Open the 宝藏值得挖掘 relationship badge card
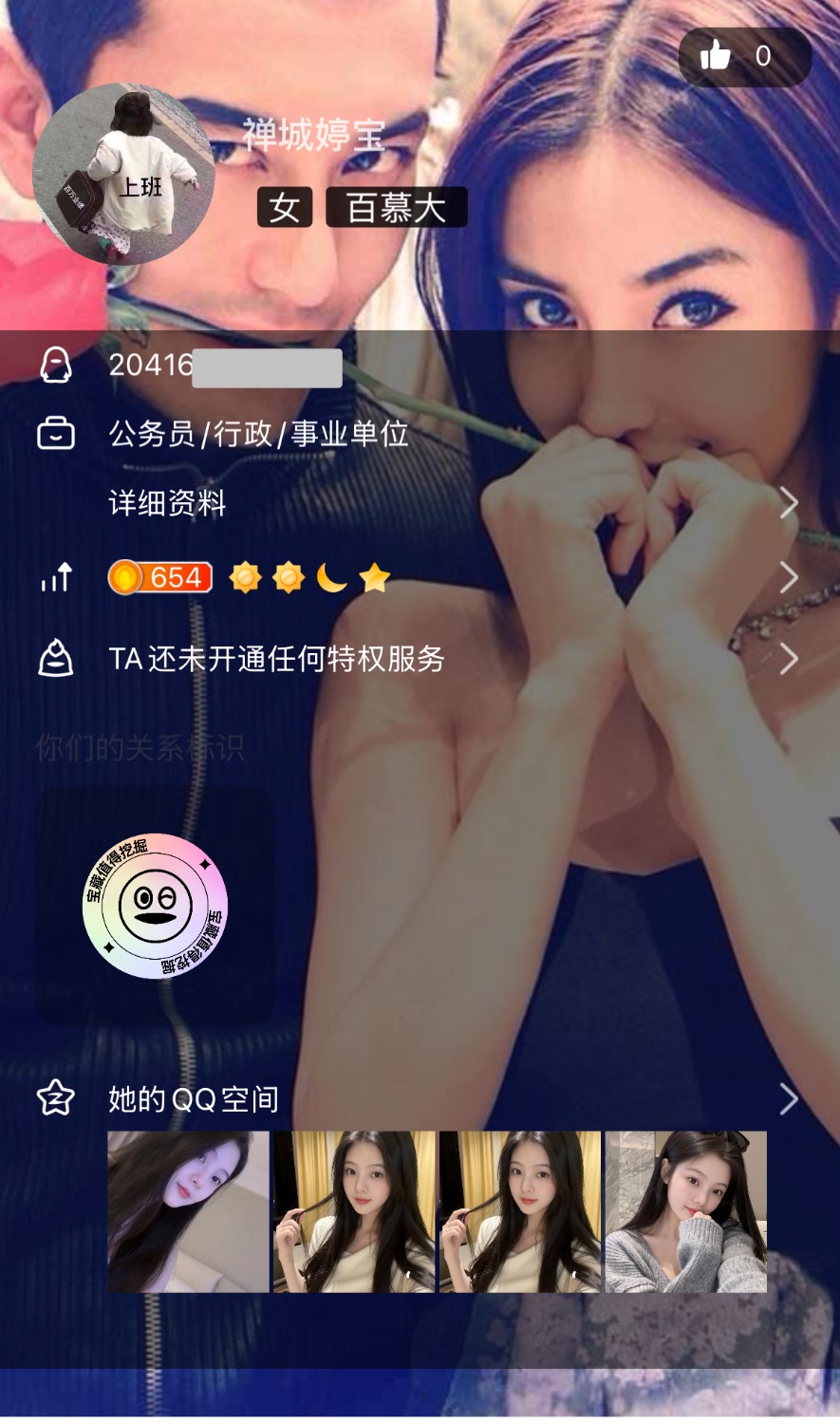 (155, 905)
